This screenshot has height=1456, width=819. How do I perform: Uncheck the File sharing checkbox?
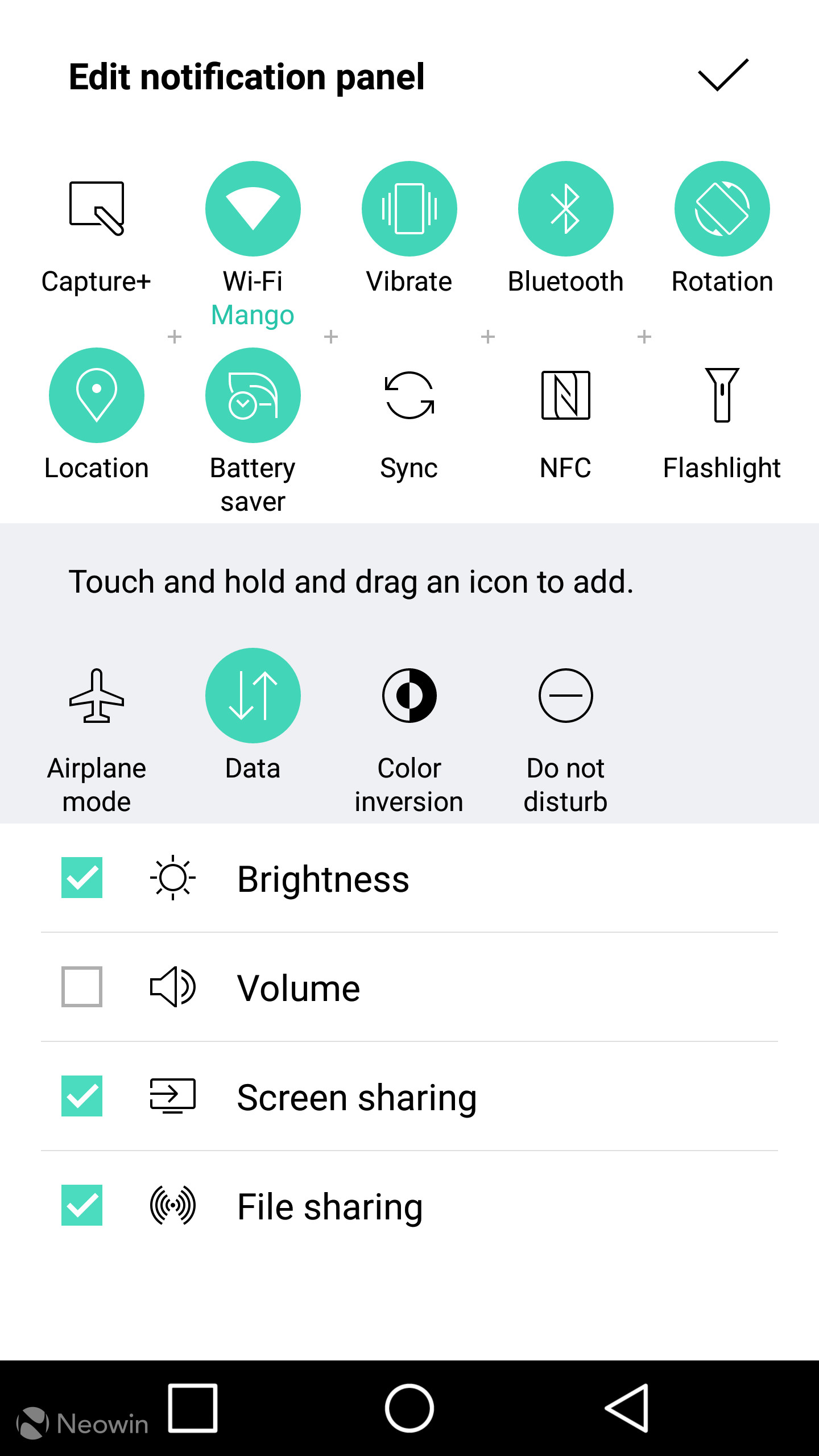pyautogui.click(x=82, y=1205)
